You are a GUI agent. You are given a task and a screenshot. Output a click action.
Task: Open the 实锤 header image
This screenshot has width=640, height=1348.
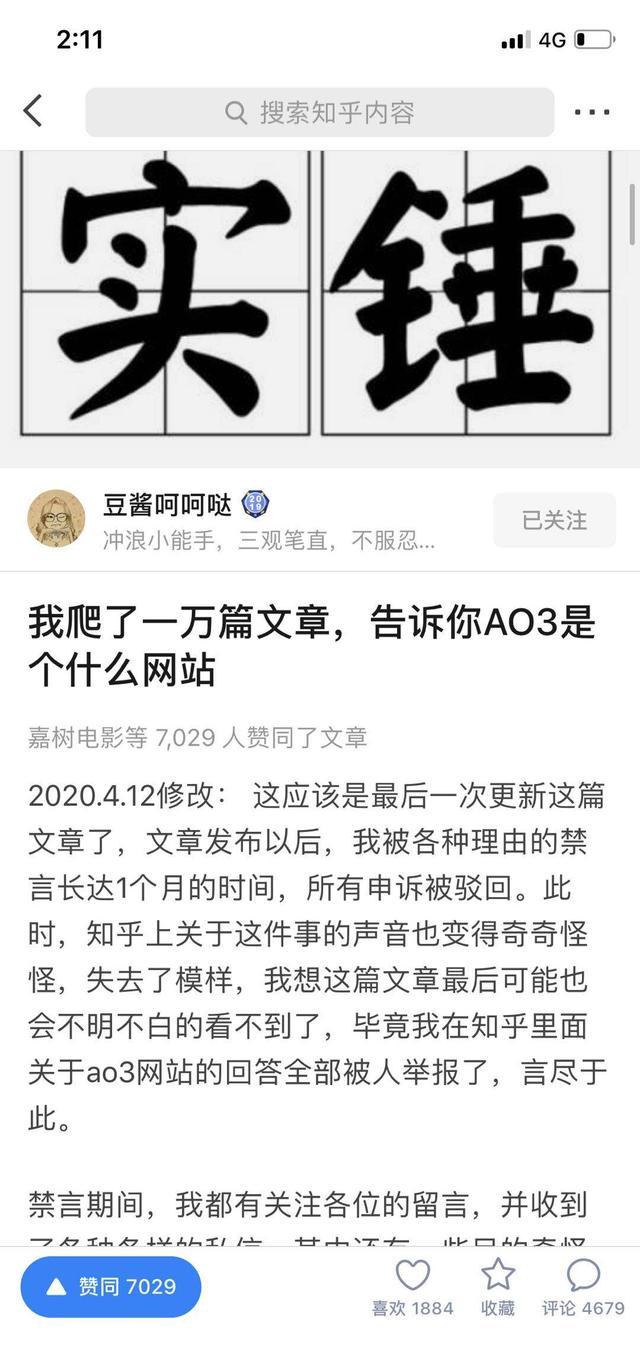click(x=320, y=309)
